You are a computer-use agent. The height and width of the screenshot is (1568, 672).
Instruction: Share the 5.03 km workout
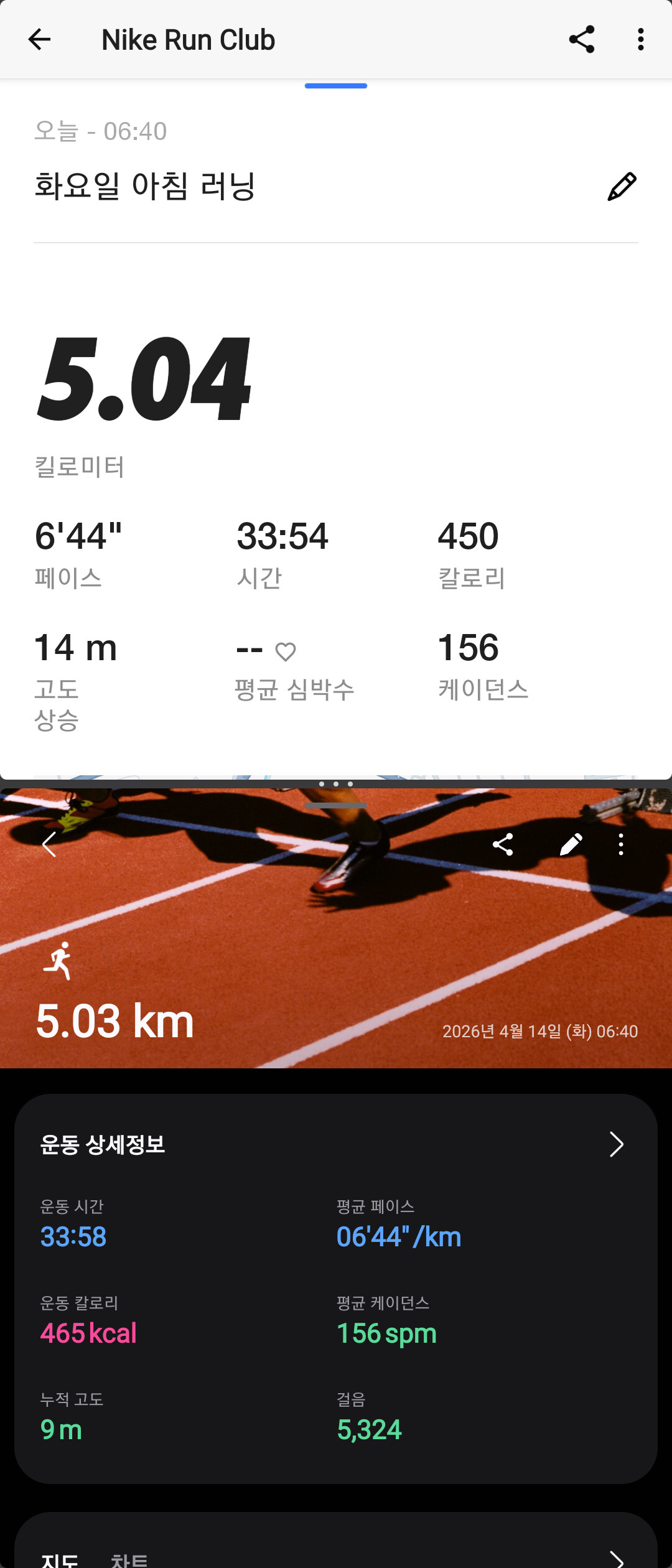click(x=503, y=844)
